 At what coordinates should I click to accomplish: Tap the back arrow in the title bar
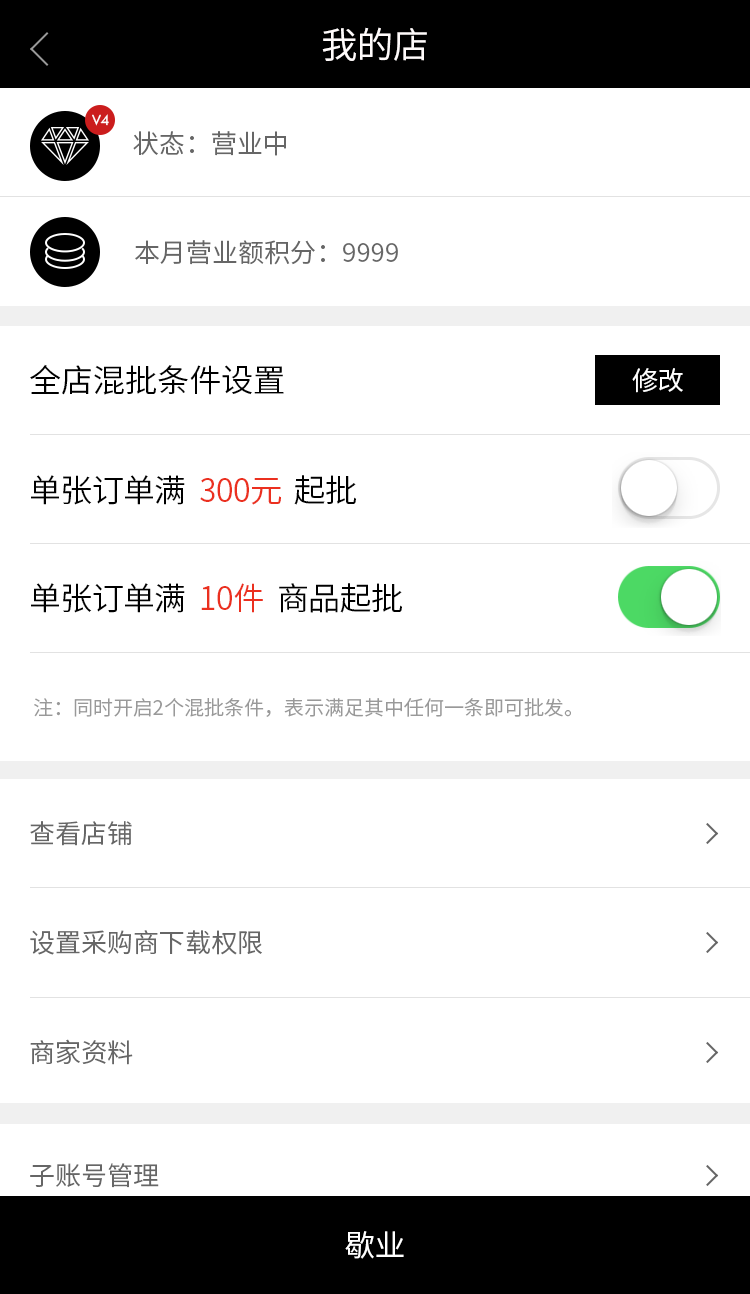tap(38, 47)
